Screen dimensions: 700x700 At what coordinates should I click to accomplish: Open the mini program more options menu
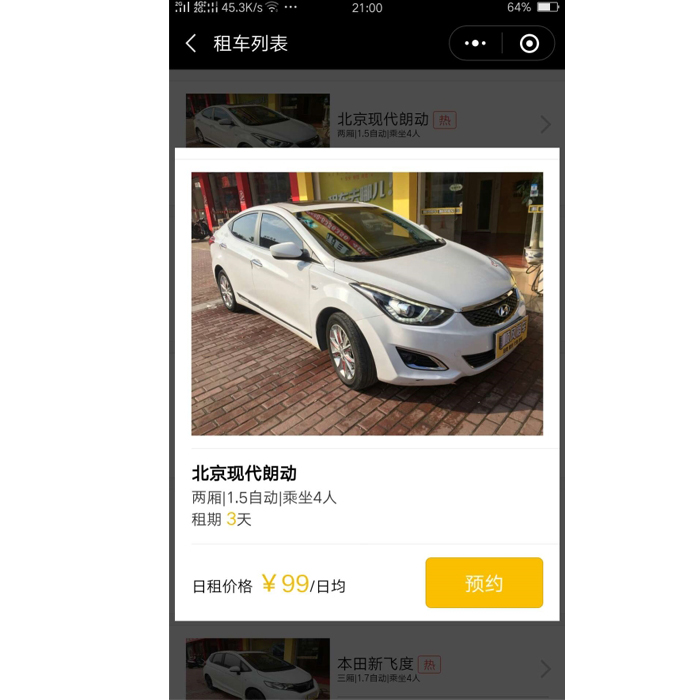[x=476, y=44]
